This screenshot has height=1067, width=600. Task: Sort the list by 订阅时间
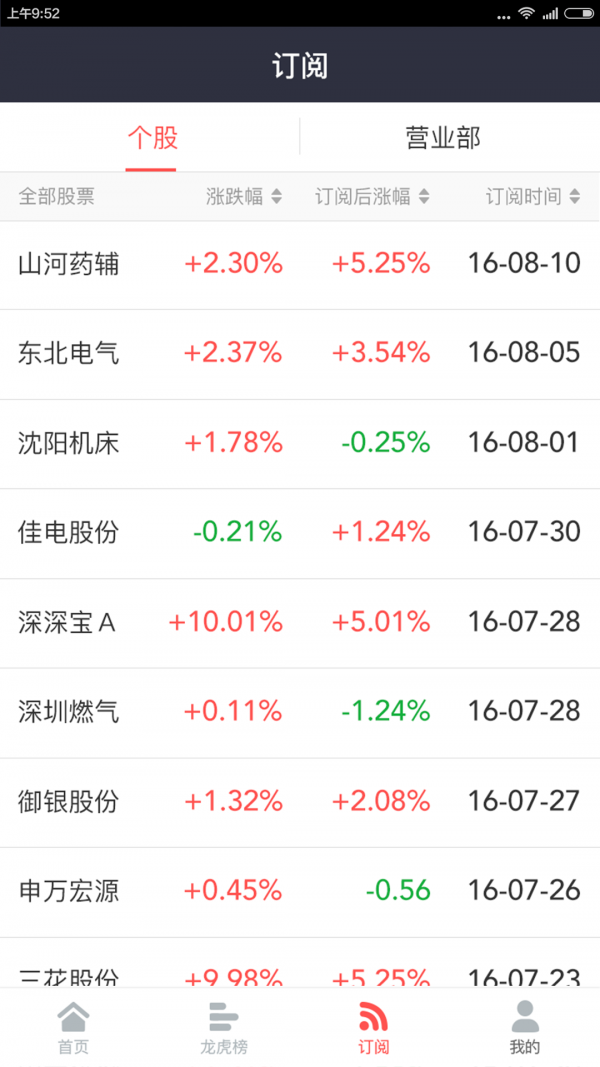pos(532,196)
